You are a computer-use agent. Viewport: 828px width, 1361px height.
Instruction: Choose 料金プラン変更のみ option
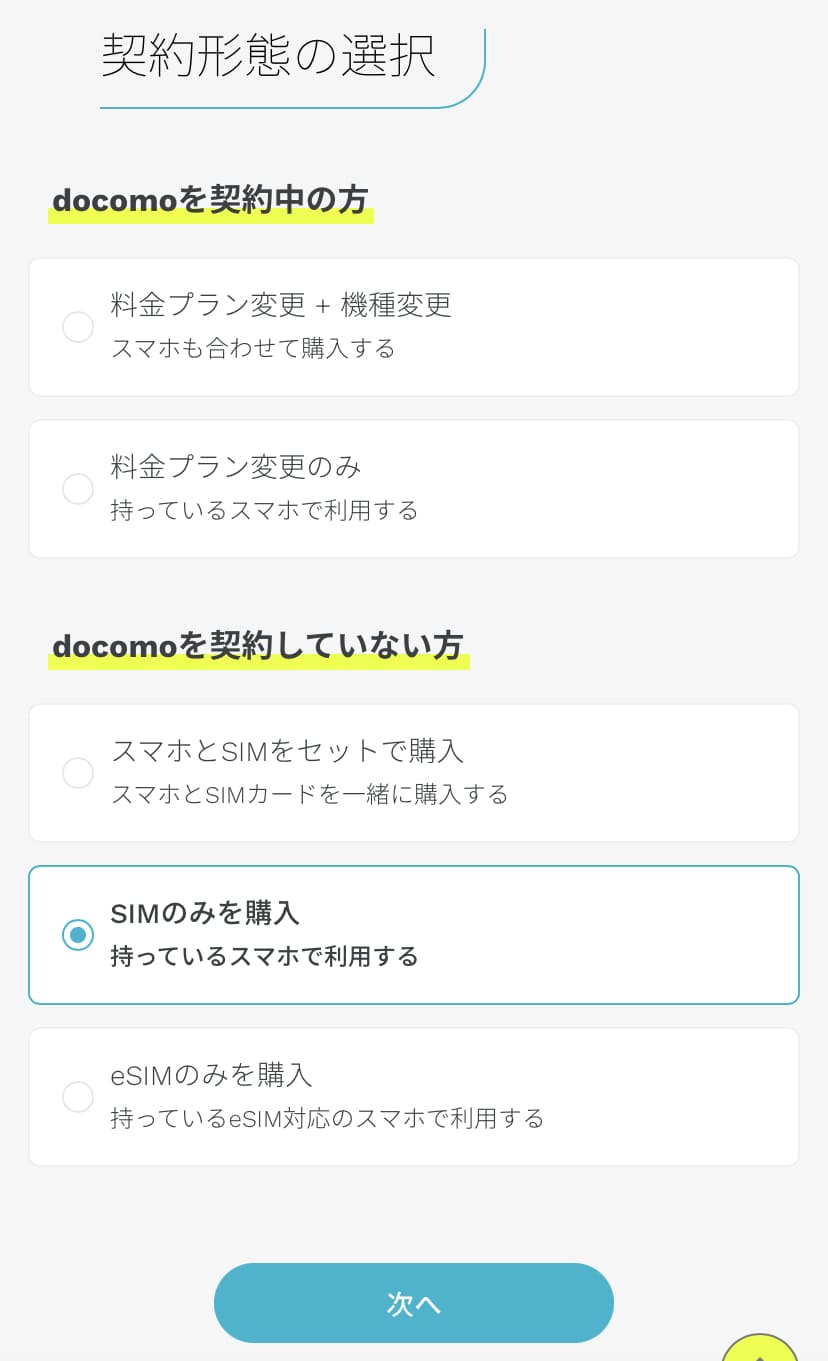tap(78, 489)
